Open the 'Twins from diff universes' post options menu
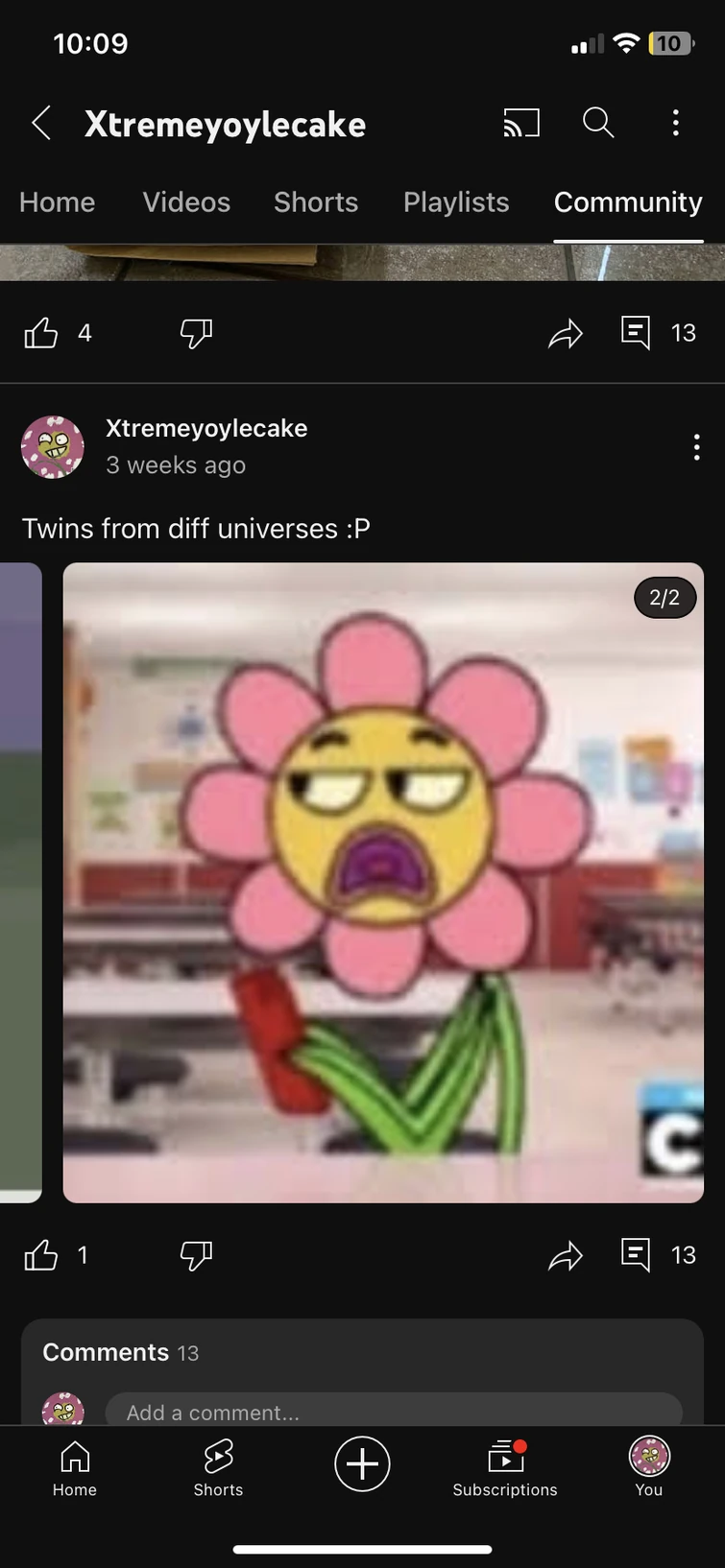725x1568 pixels. (x=696, y=447)
